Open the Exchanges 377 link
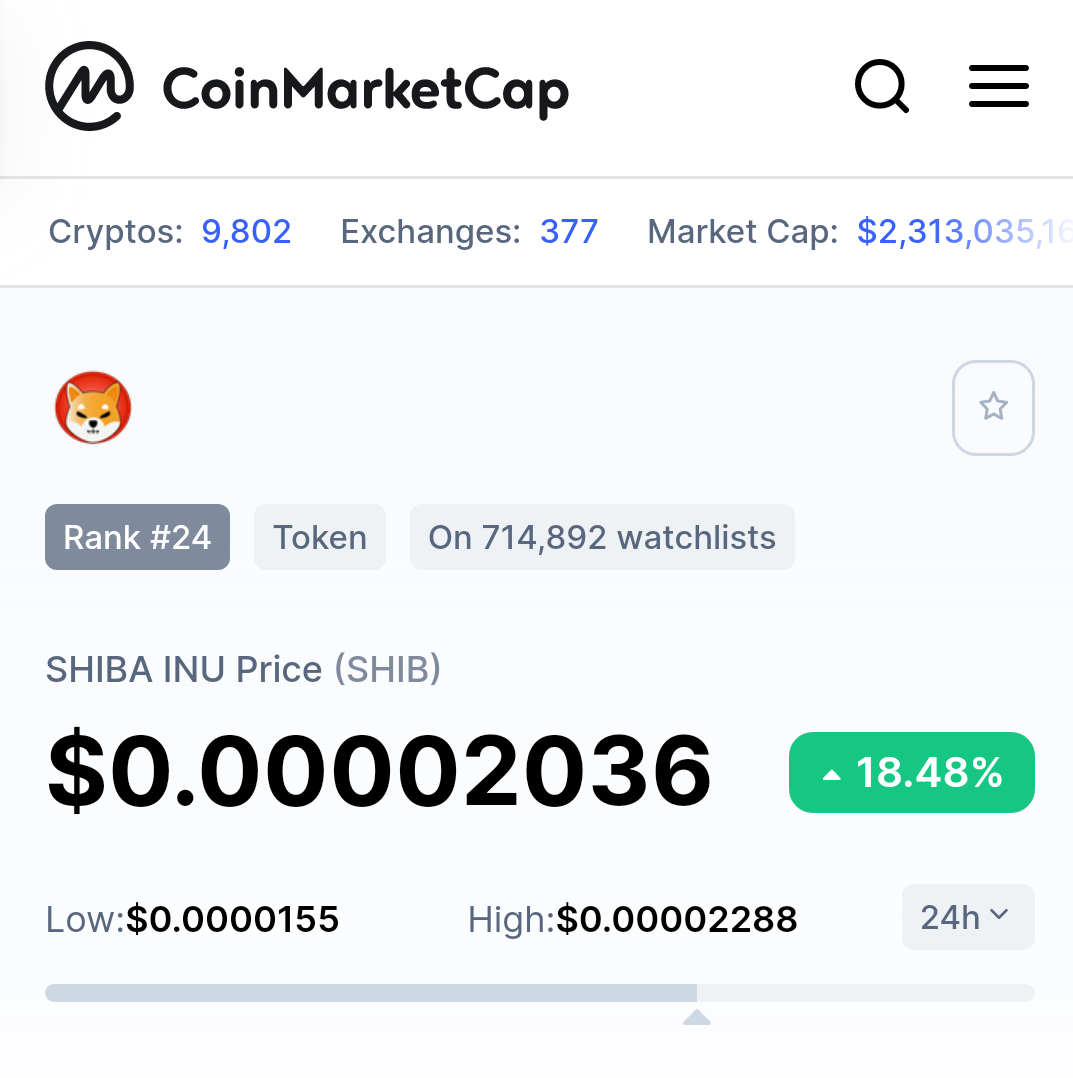1073x1078 pixels. [569, 232]
